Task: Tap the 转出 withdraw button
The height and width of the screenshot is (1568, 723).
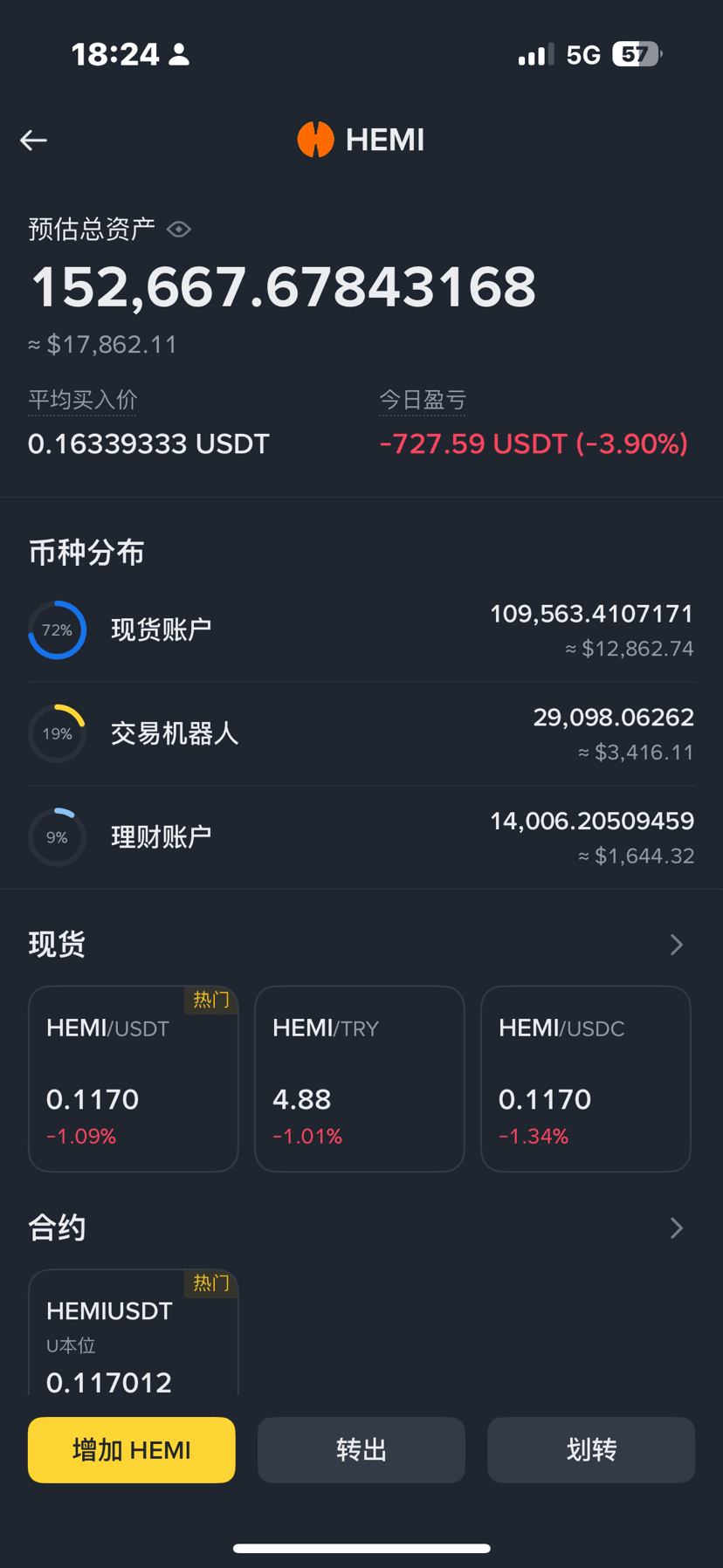Action: [361, 1450]
